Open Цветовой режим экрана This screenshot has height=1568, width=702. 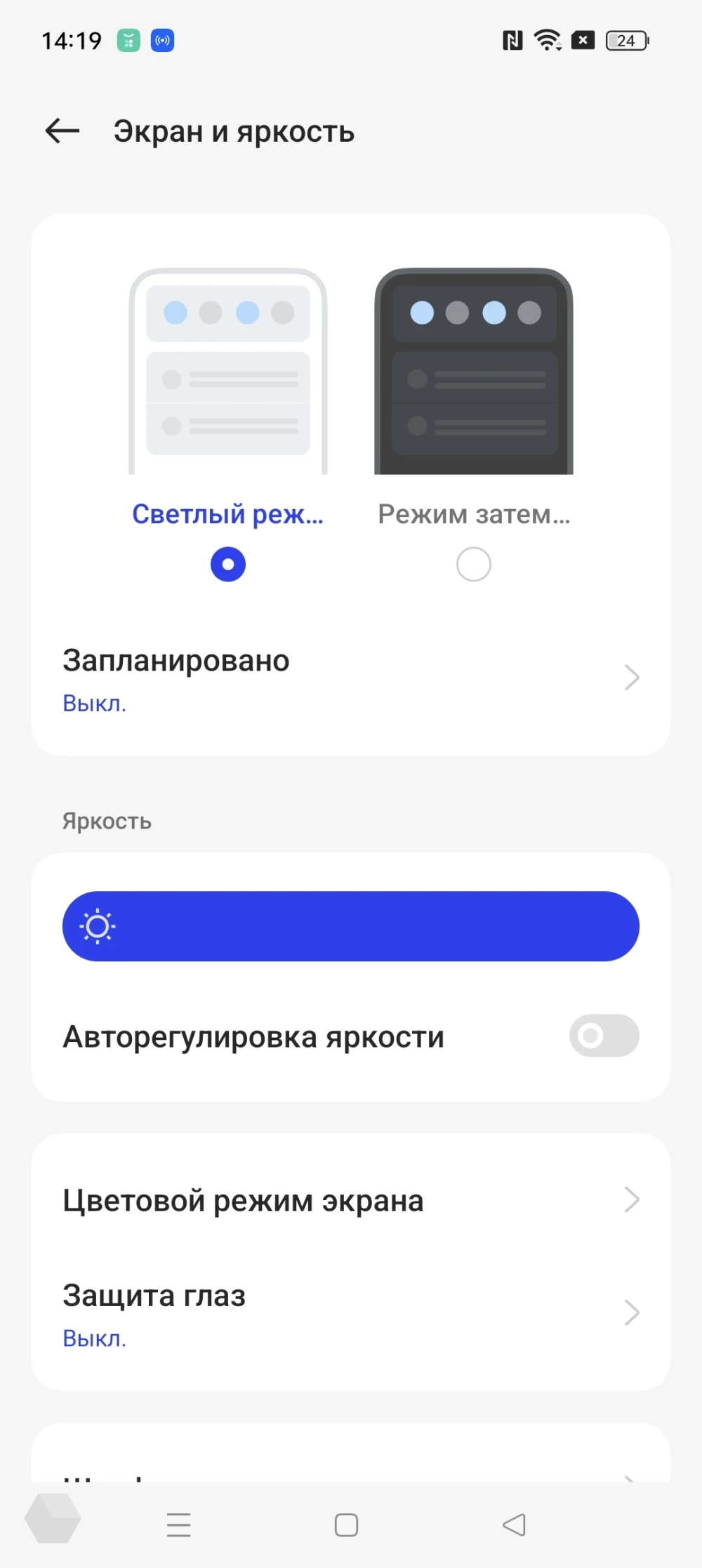pyautogui.click(x=351, y=1200)
